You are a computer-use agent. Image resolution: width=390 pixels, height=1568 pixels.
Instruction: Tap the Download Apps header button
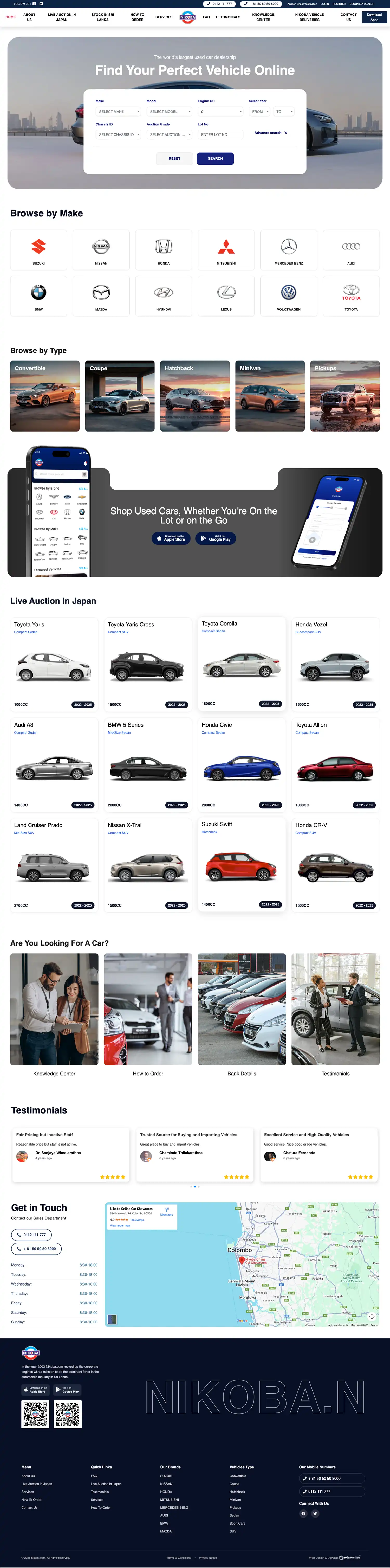click(x=374, y=17)
